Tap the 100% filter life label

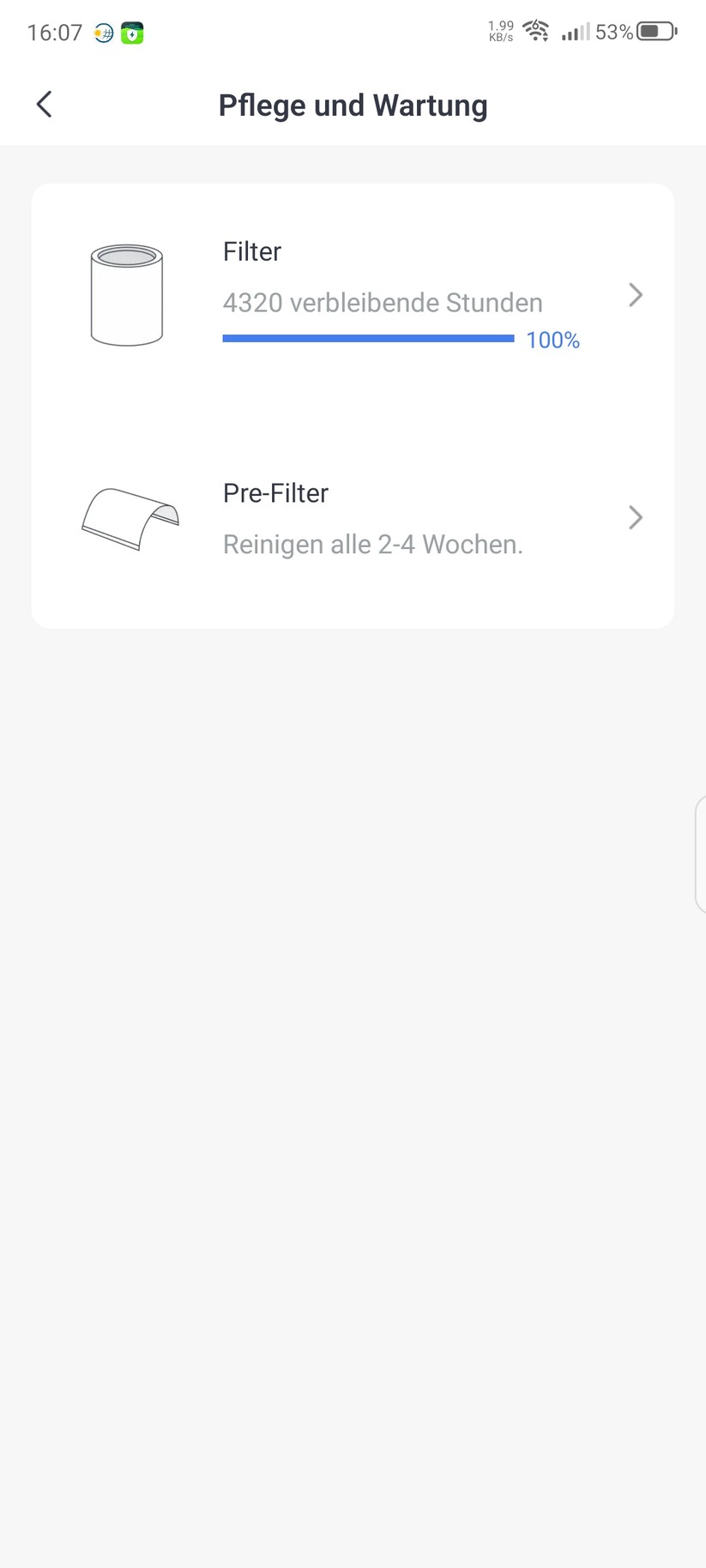(553, 340)
